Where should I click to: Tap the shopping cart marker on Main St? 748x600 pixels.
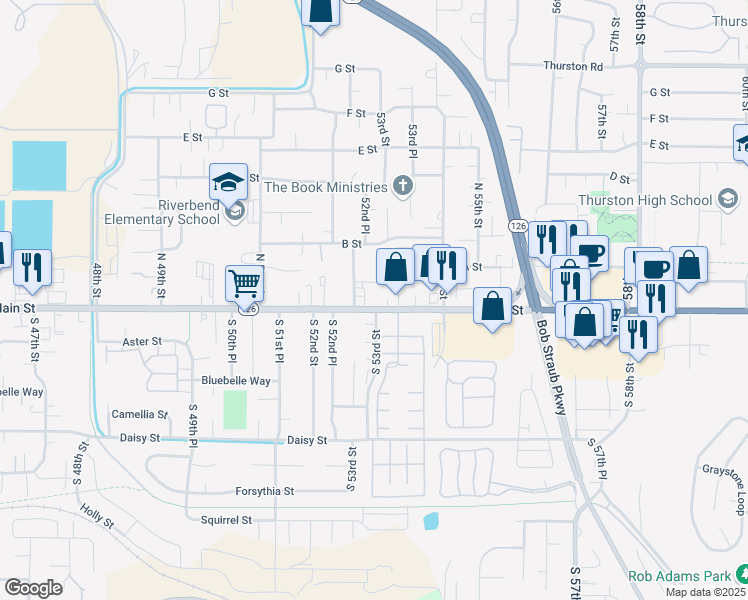tap(244, 284)
